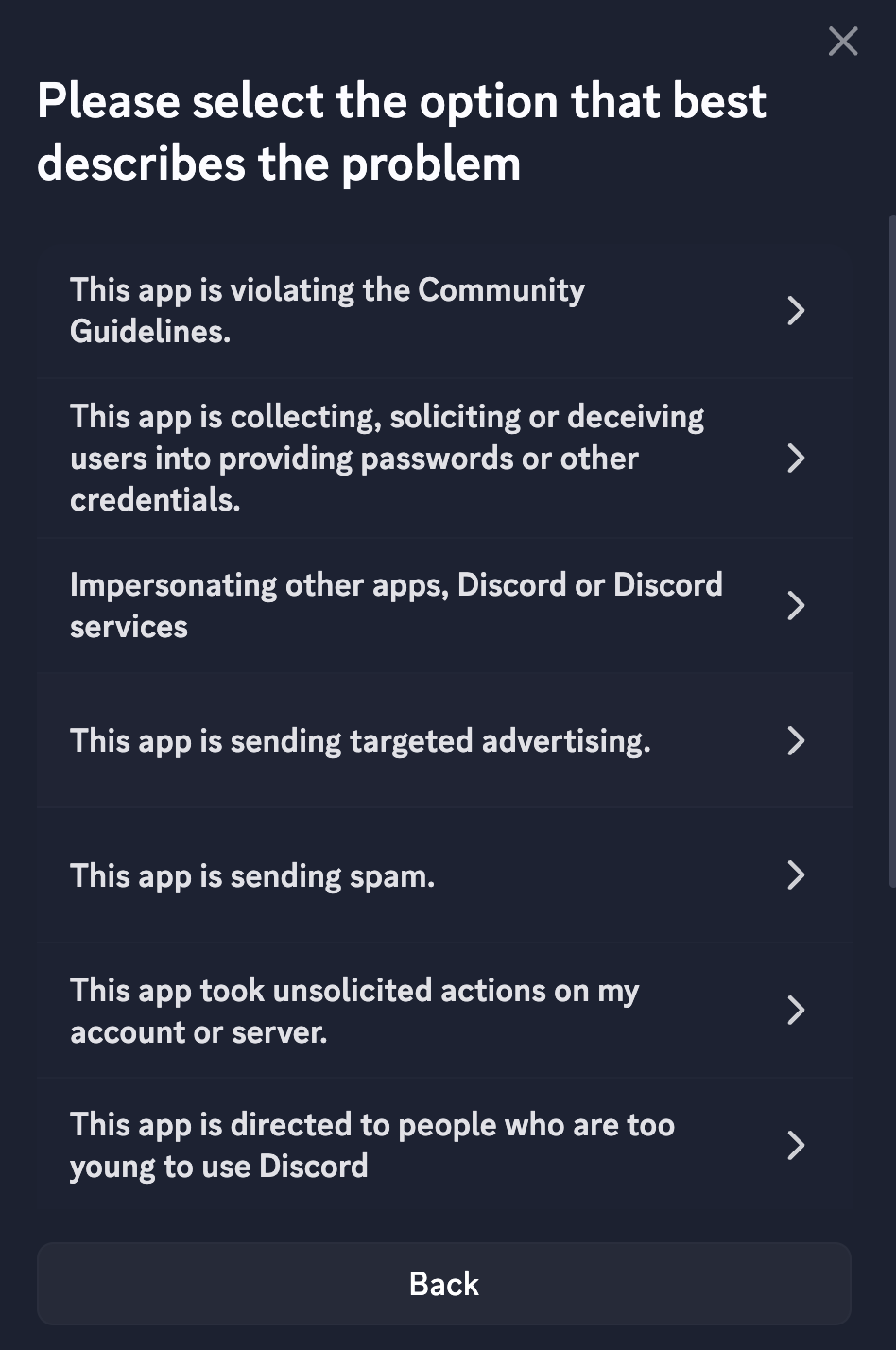The image size is (896, 1350).
Task: Close the report dialog
Action: (842, 42)
